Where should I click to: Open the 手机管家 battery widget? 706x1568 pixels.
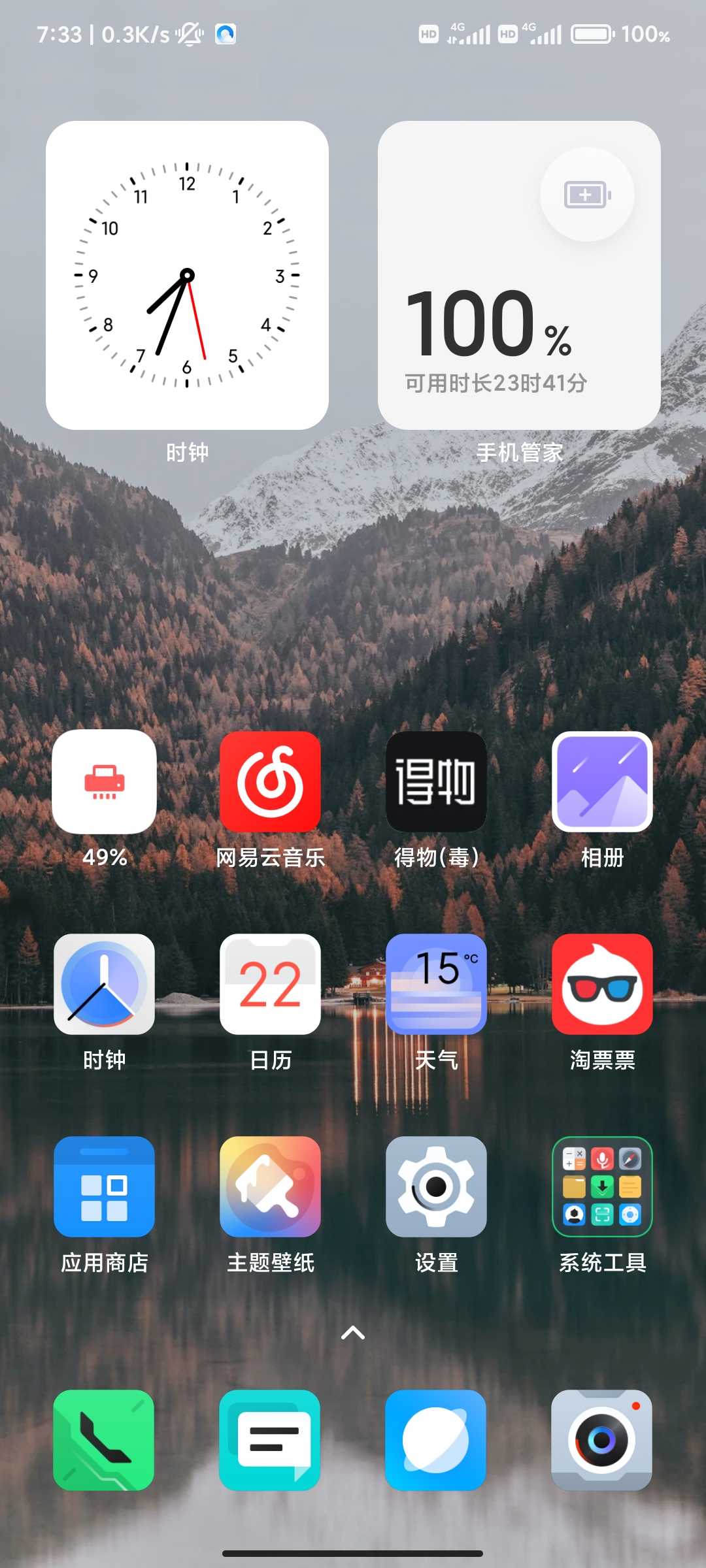519,275
